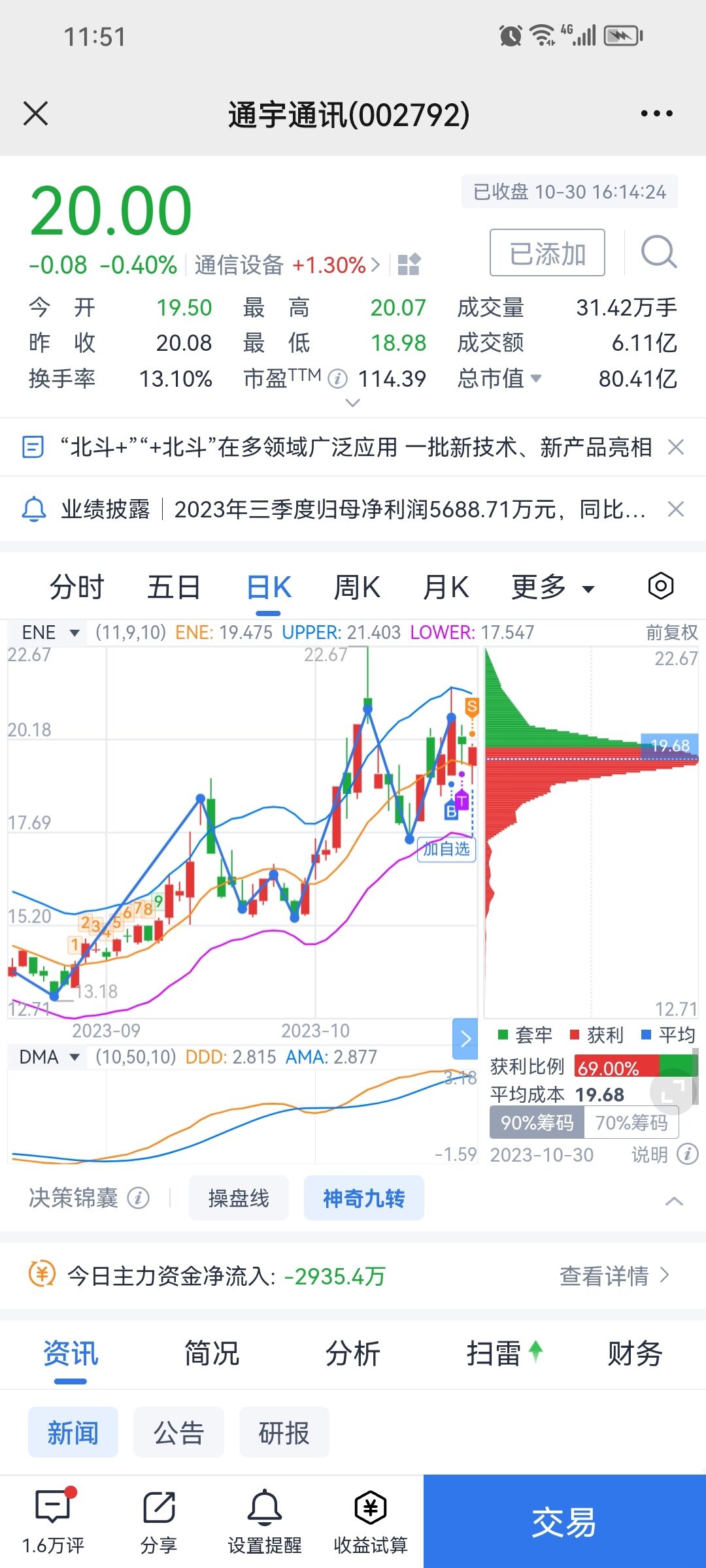Open chart settings hexagon icon
Image resolution: width=706 pixels, height=1568 pixels.
pos(660,586)
